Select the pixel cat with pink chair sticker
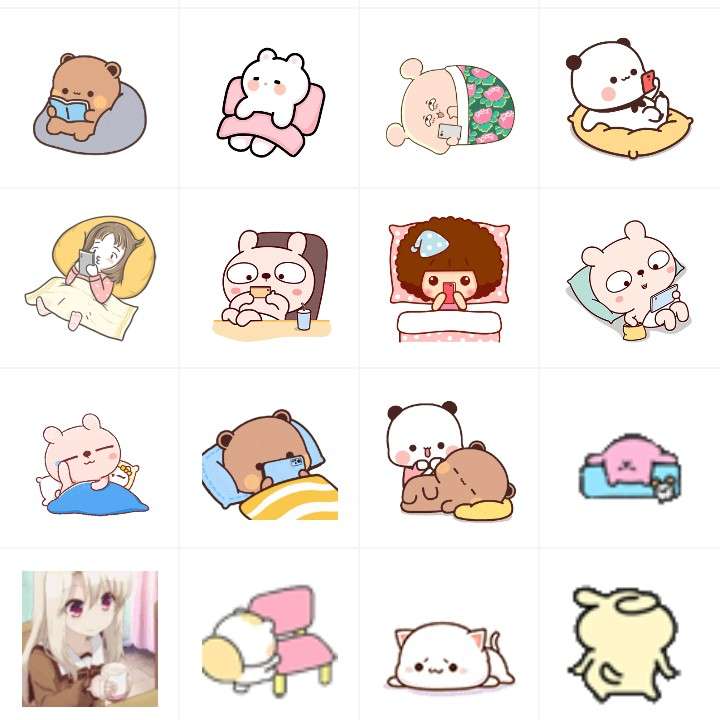 pyautogui.click(x=268, y=640)
